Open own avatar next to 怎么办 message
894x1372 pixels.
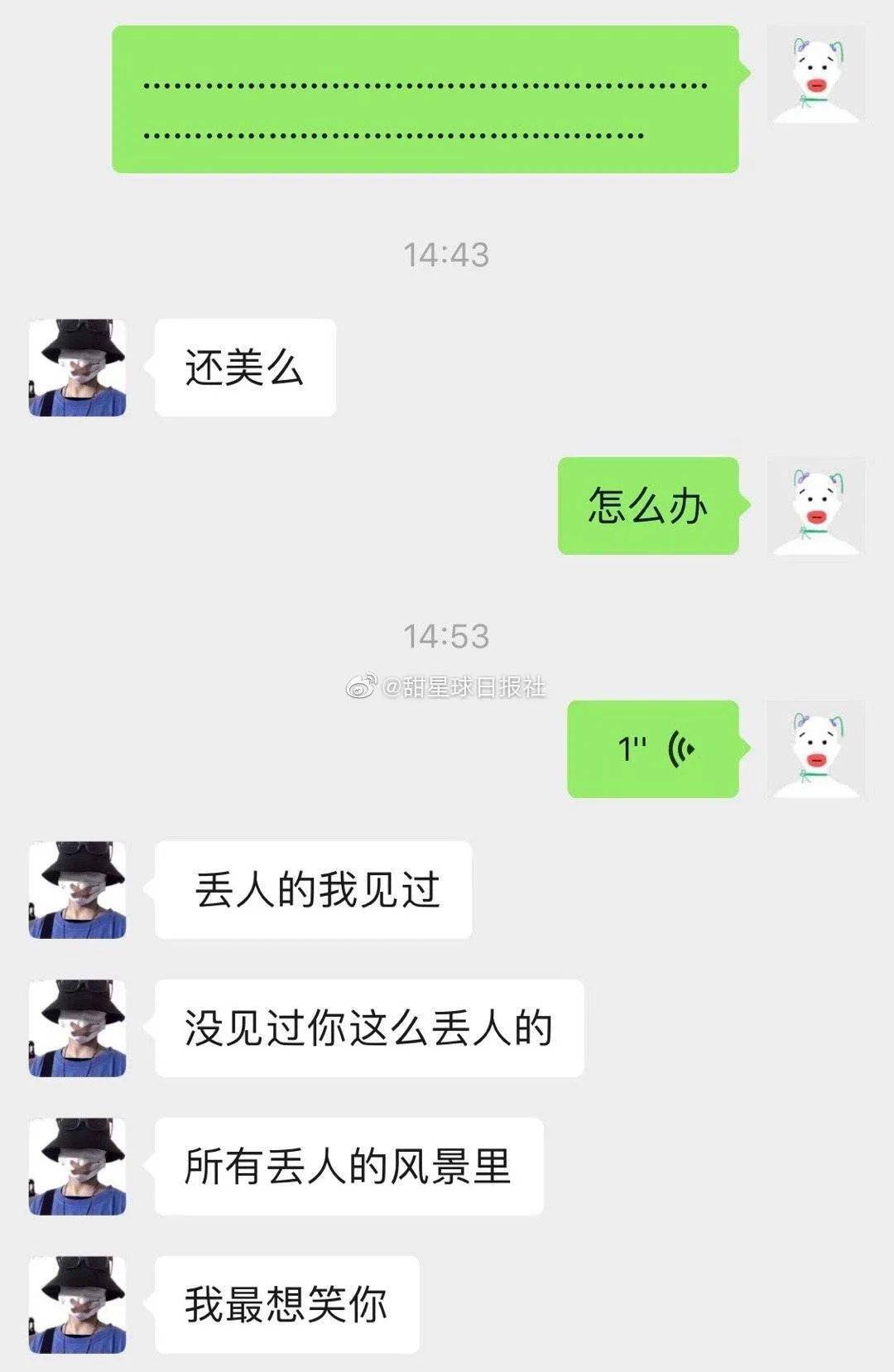click(x=816, y=506)
